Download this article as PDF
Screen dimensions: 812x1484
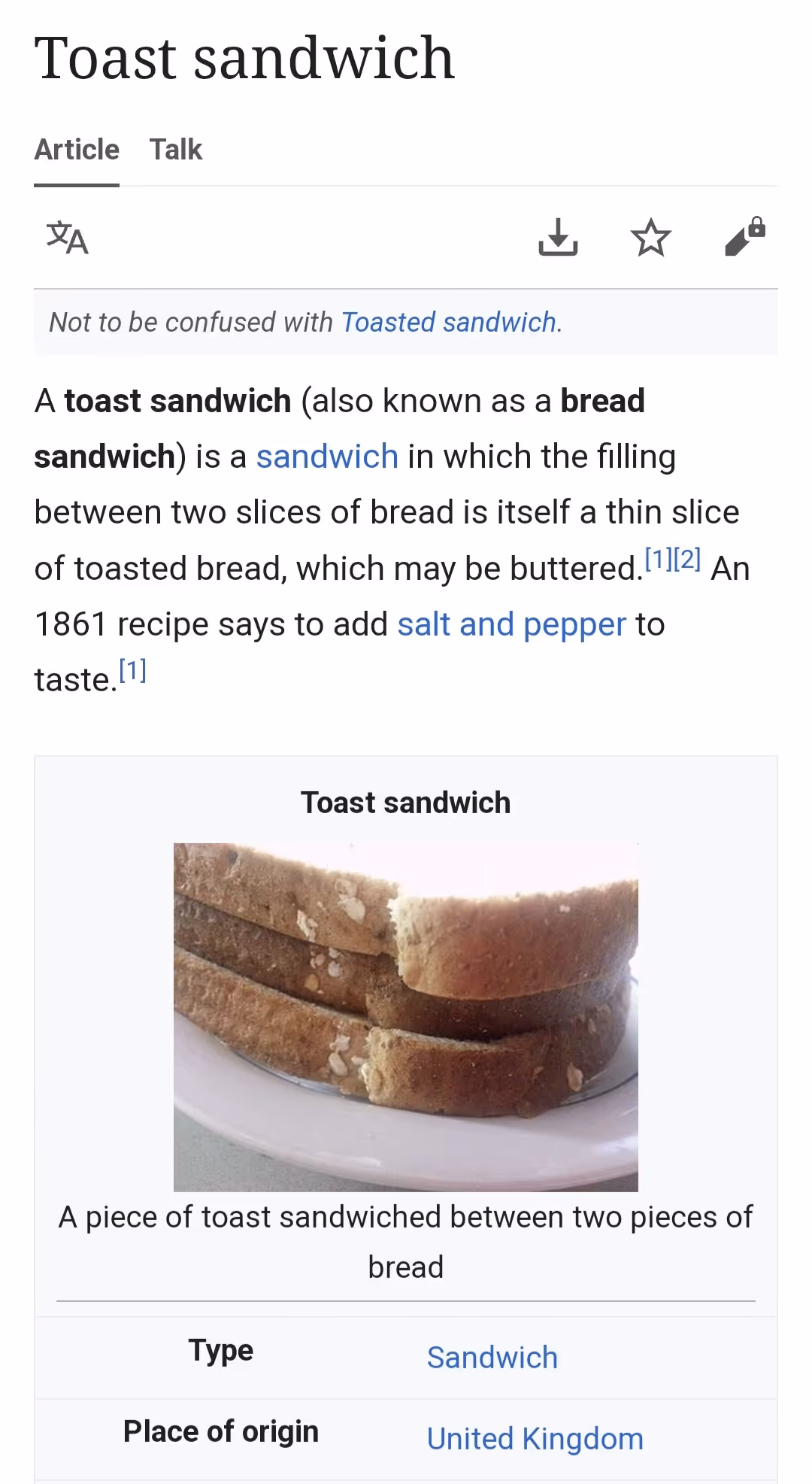(x=558, y=238)
